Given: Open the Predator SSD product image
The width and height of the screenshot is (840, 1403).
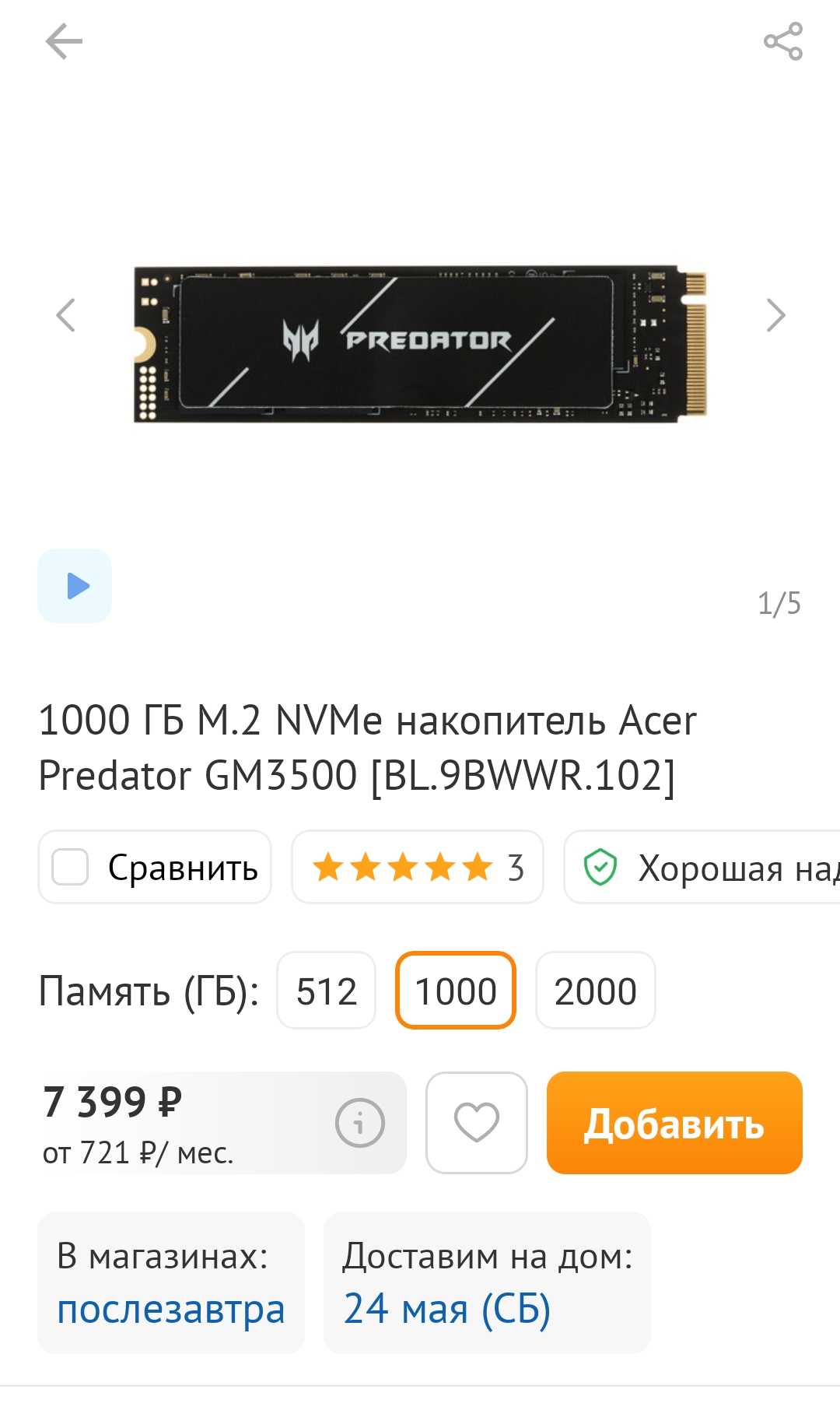Looking at the screenshot, I should point(420,344).
